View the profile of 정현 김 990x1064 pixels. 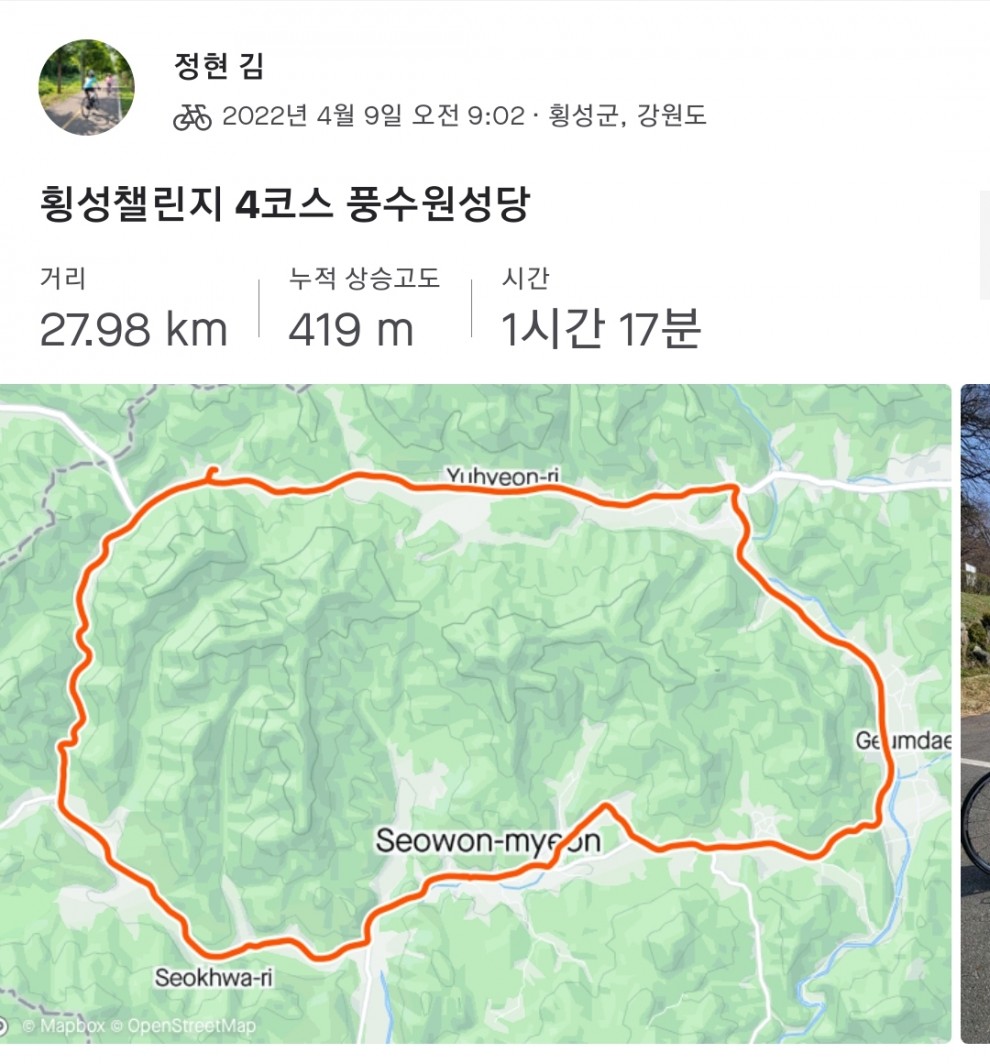(219, 65)
